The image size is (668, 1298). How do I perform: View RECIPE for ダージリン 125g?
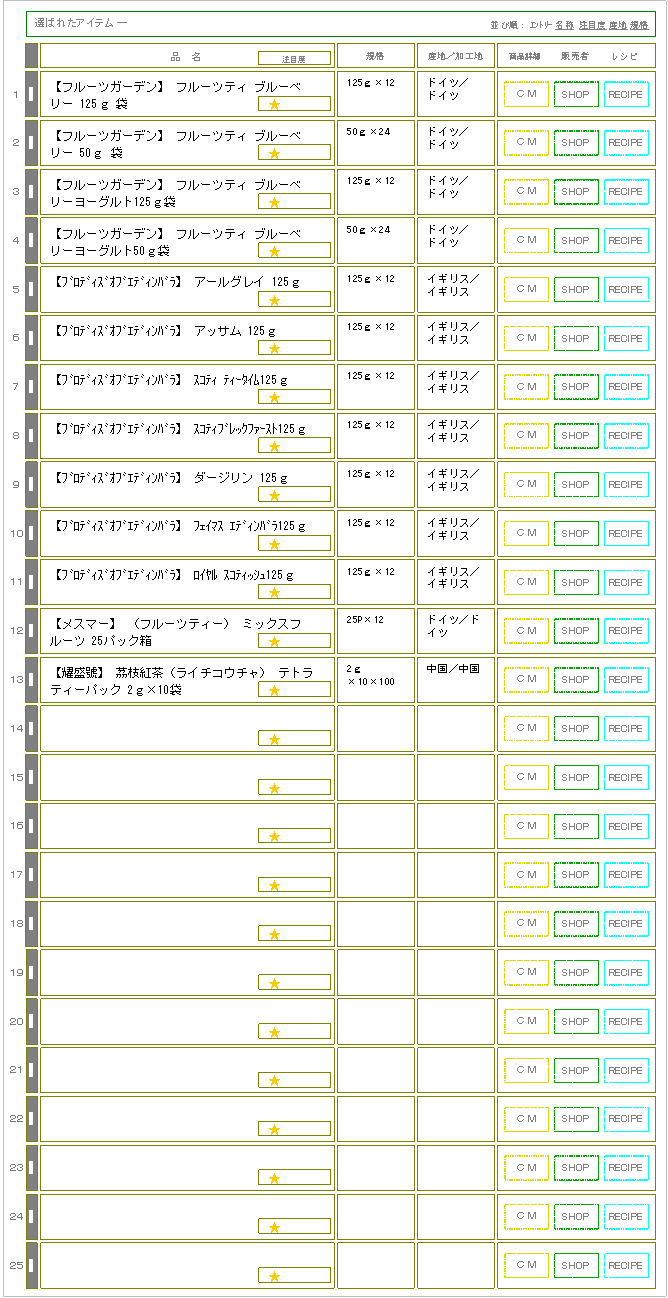[626, 485]
